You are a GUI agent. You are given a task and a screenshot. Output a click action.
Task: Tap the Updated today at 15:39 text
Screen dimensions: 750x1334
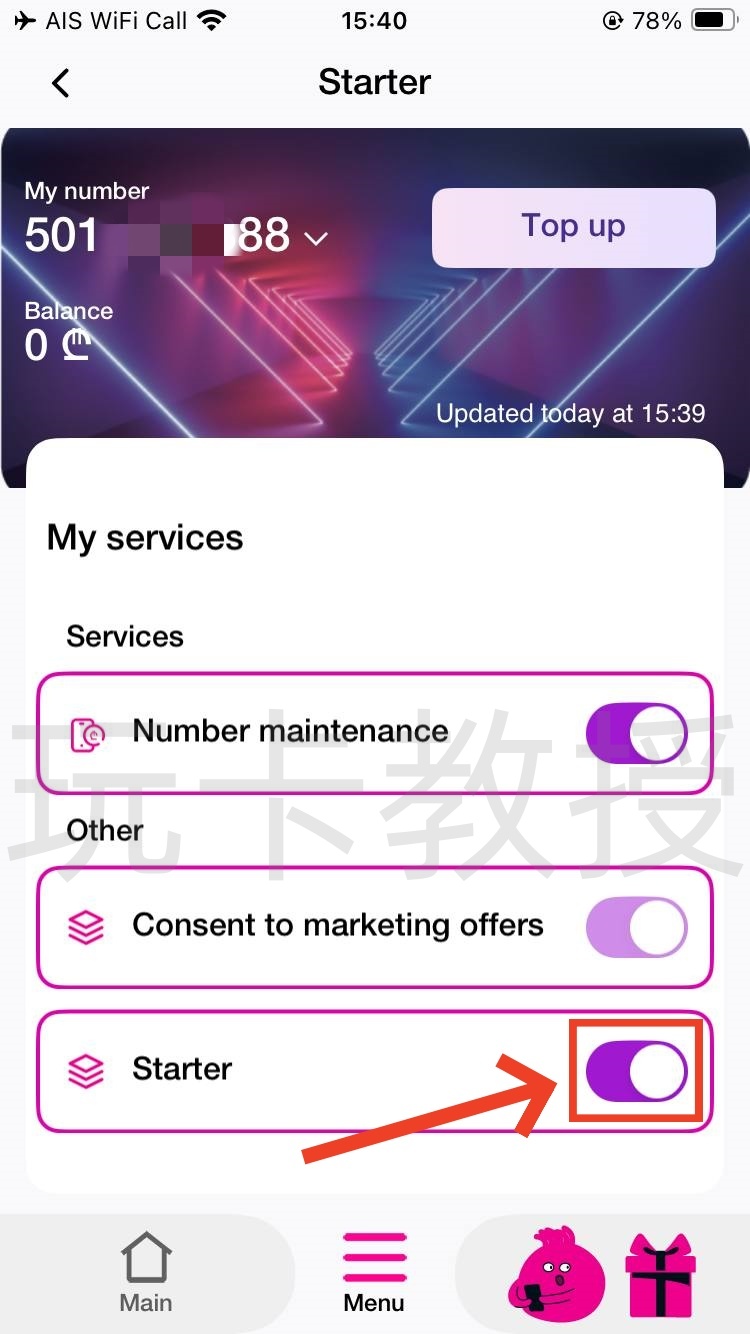point(571,413)
